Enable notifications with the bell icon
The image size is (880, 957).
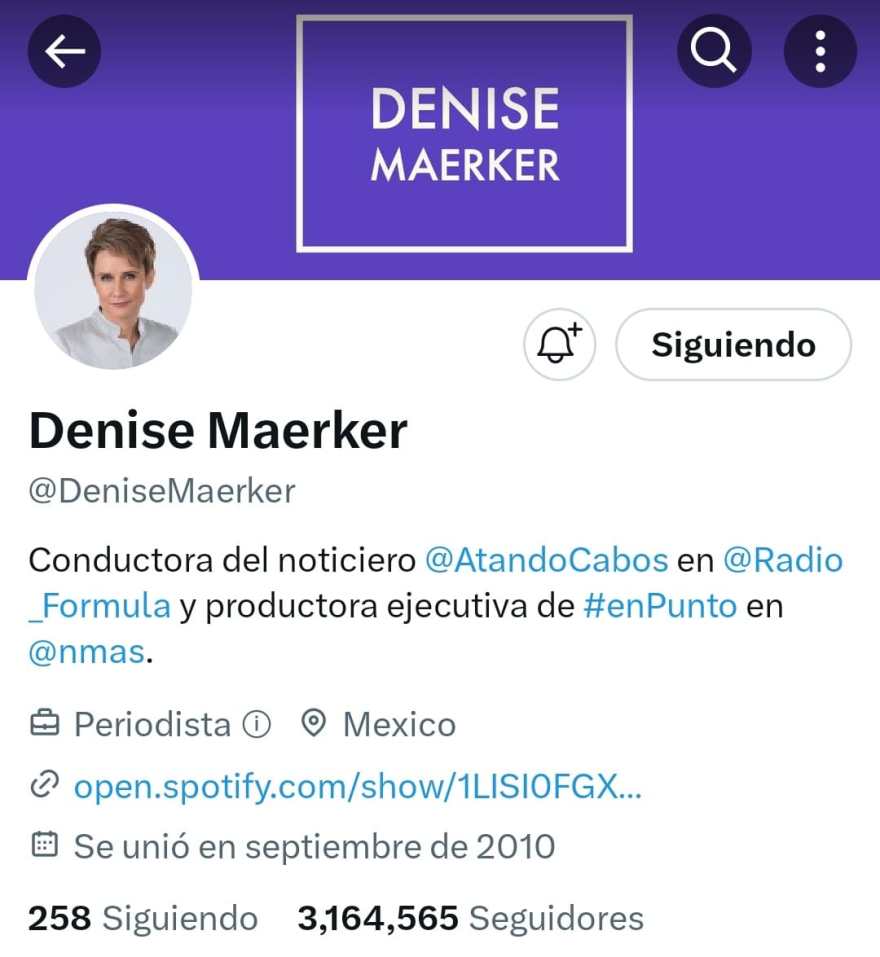point(560,345)
